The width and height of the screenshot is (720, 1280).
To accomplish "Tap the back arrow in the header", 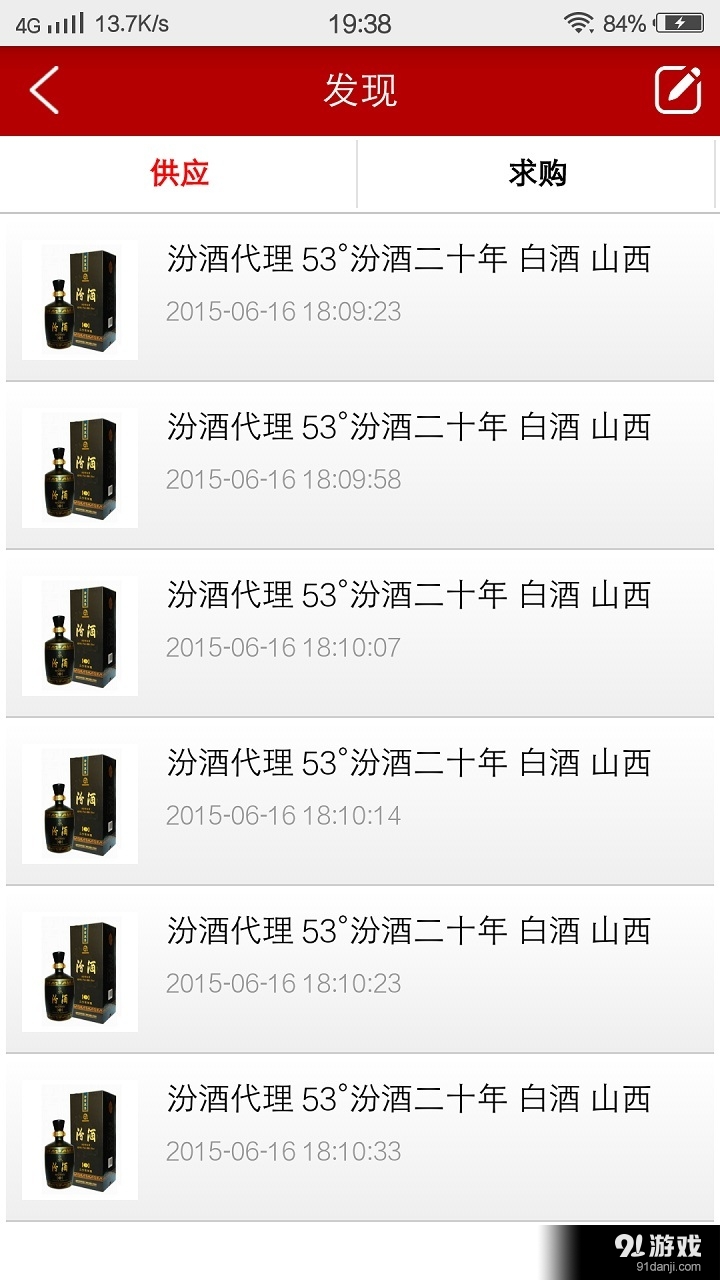I will pyautogui.click(x=40, y=90).
